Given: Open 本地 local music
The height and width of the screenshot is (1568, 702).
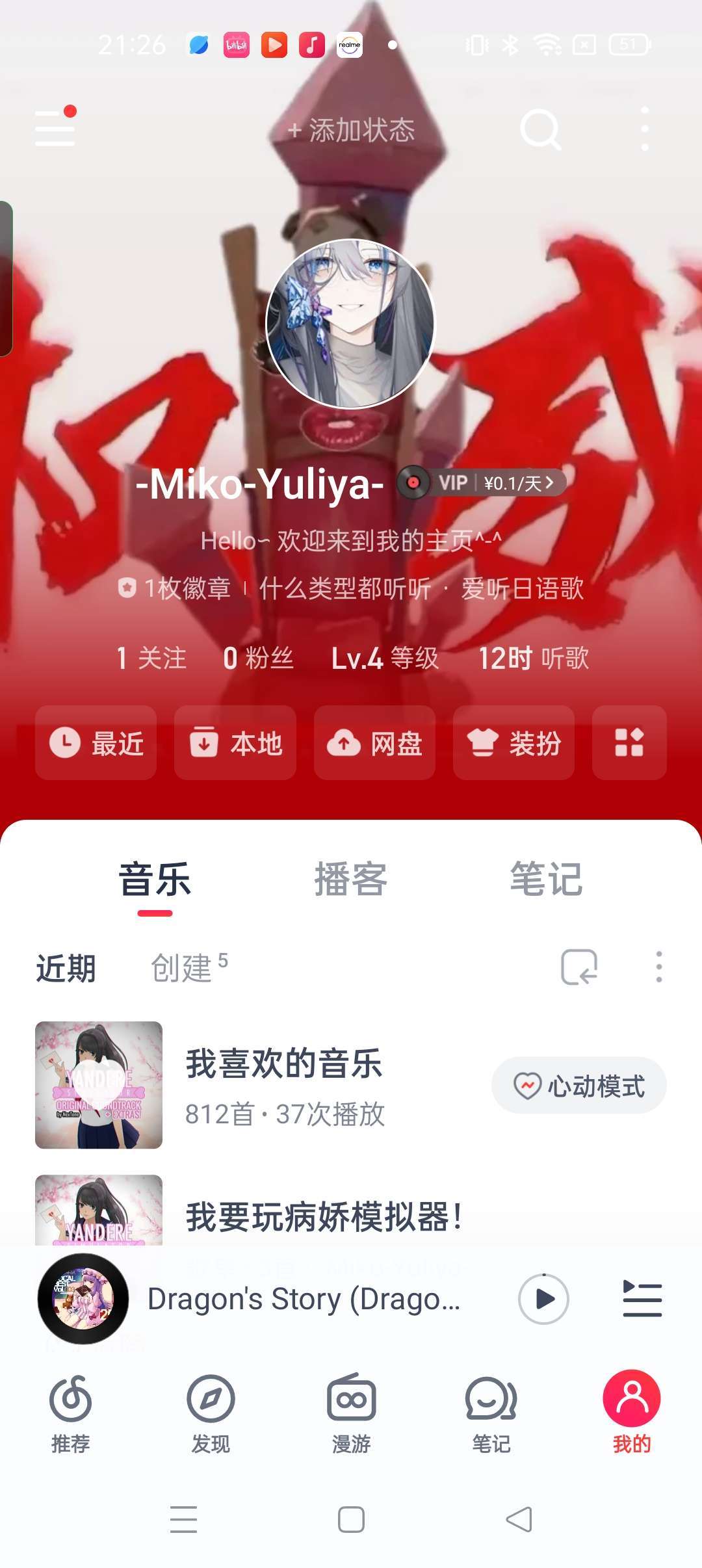Looking at the screenshot, I should pyautogui.click(x=235, y=743).
